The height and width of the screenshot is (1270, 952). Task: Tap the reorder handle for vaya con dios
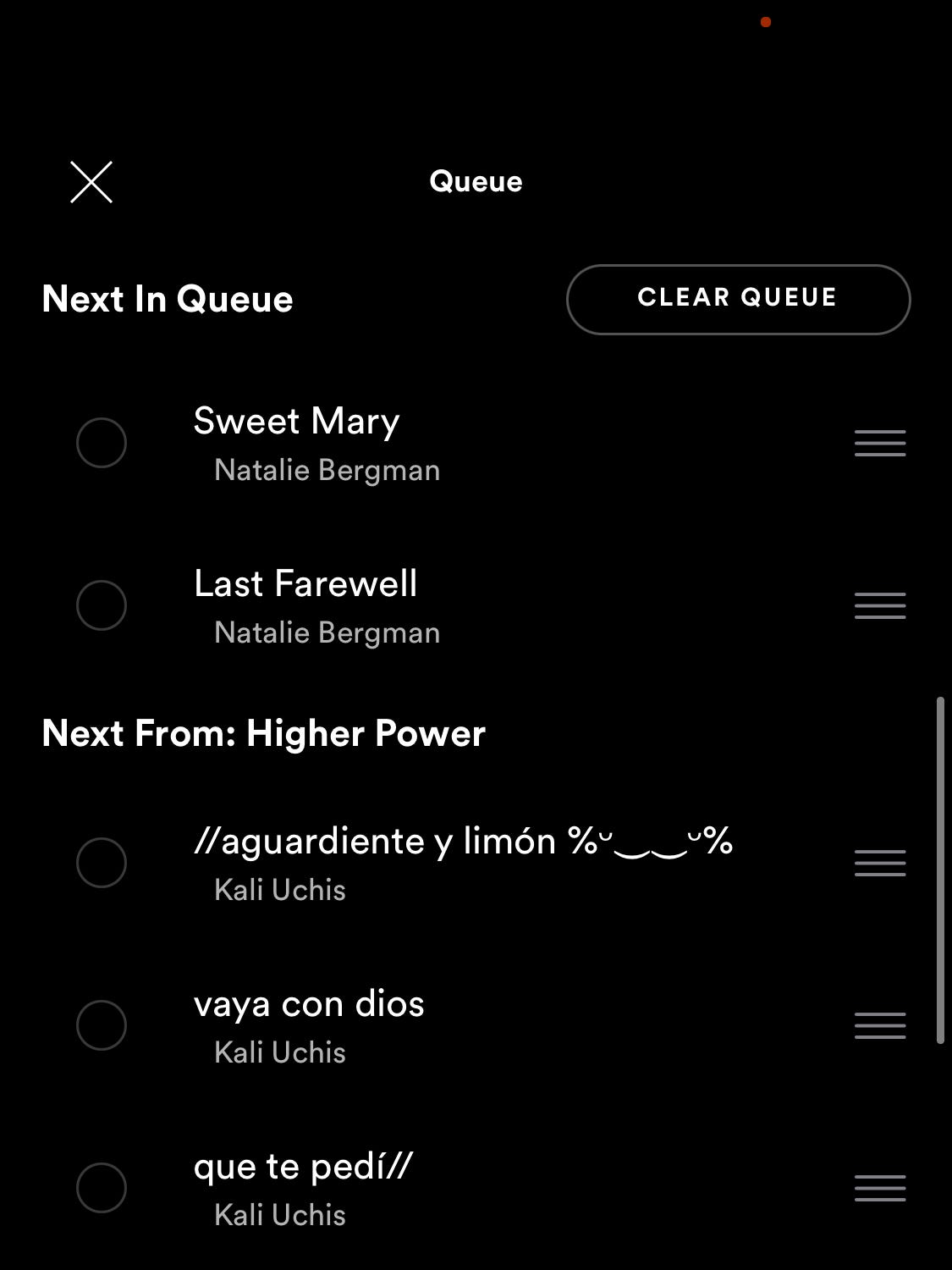point(880,1025)
